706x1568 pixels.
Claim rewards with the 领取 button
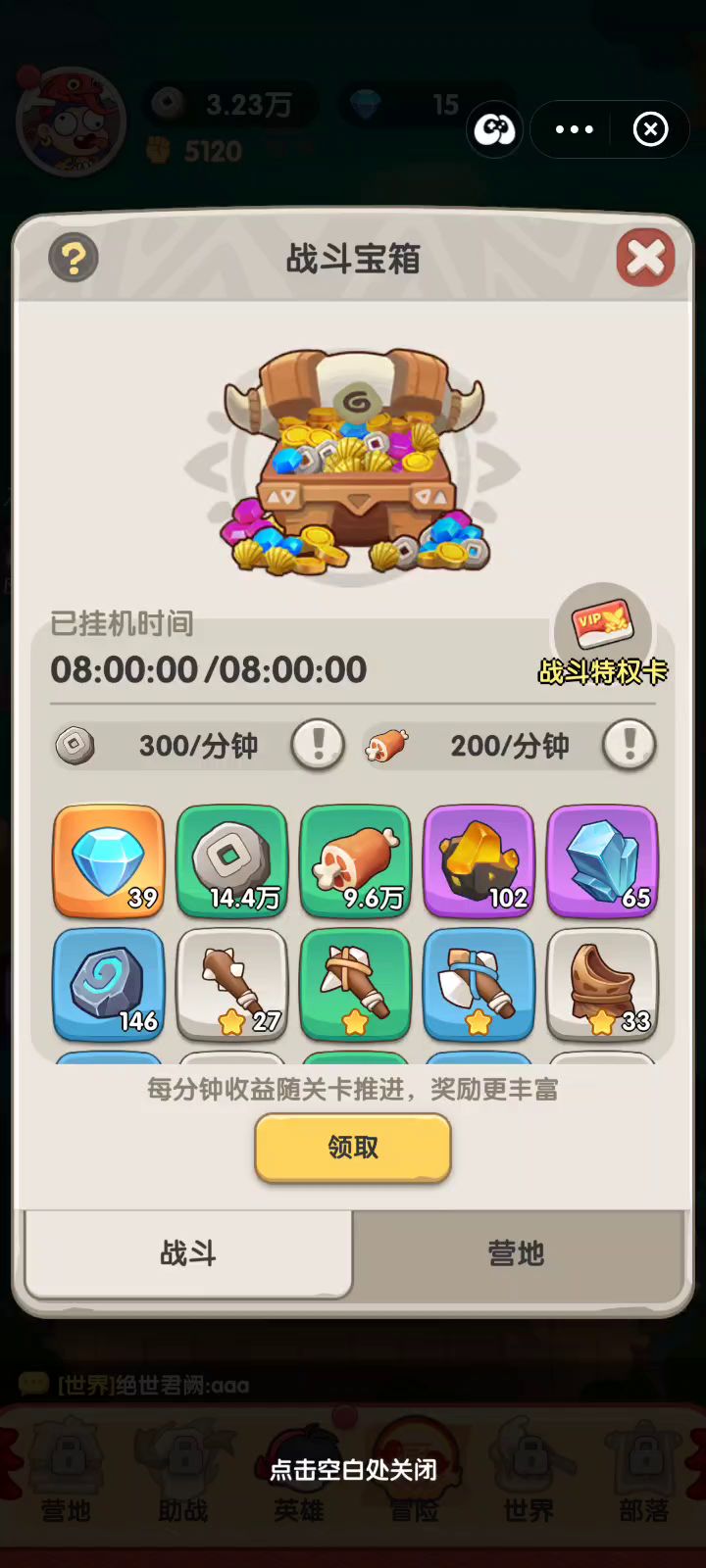(x=353, y=1147)
